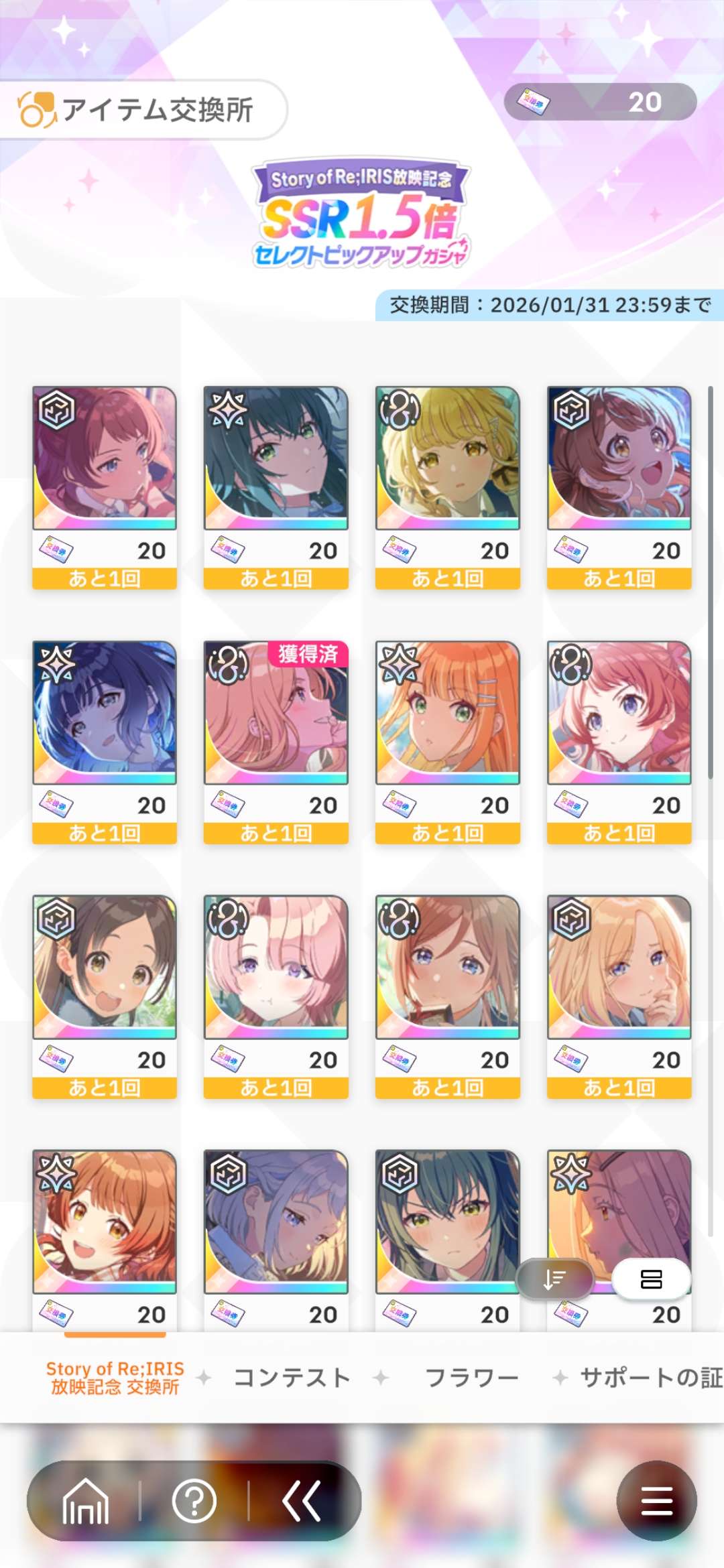This screenshot has height=1568, width=724.
Task: Switch the list layout view
Action: [651, 1279]
